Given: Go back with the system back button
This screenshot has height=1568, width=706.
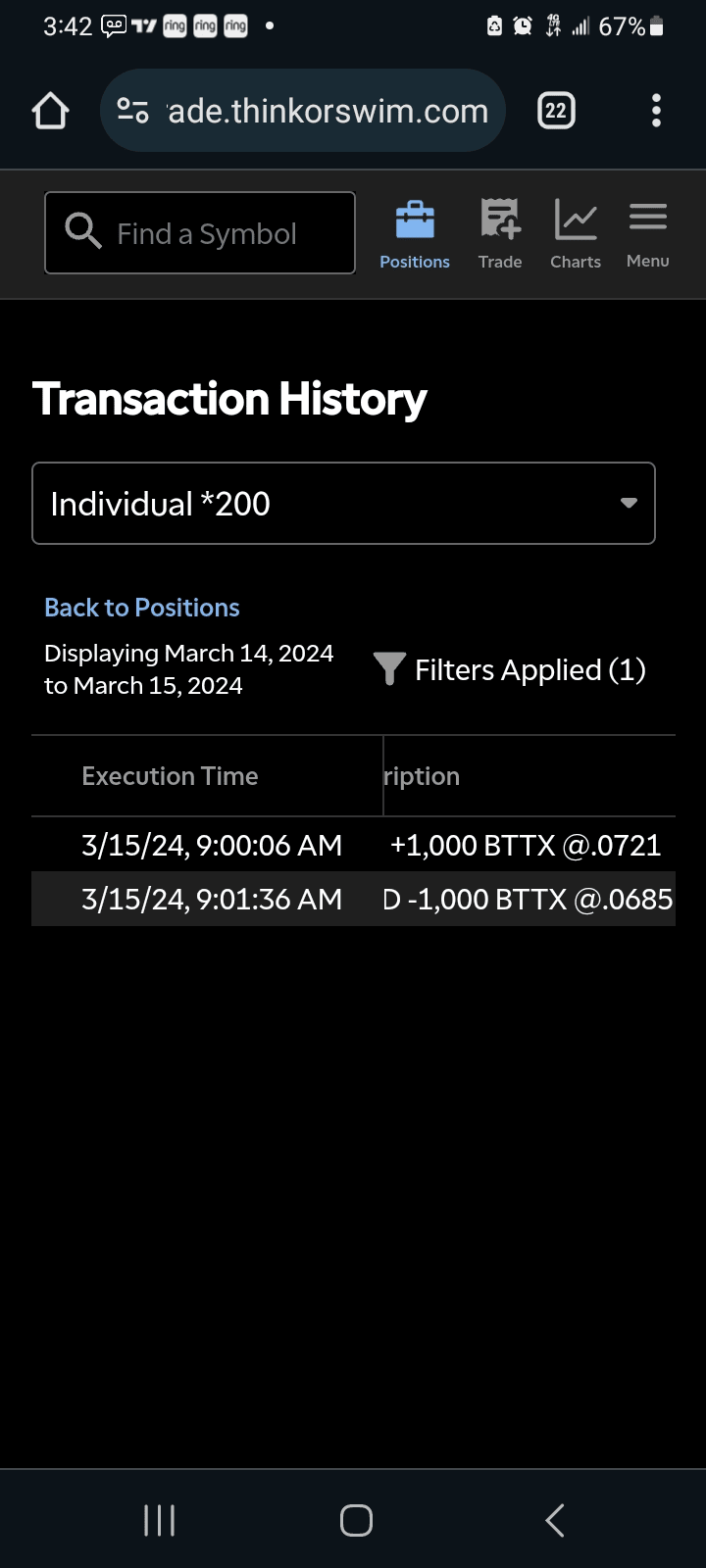Looking at the screenshot, I should [x=554, y=1520].
